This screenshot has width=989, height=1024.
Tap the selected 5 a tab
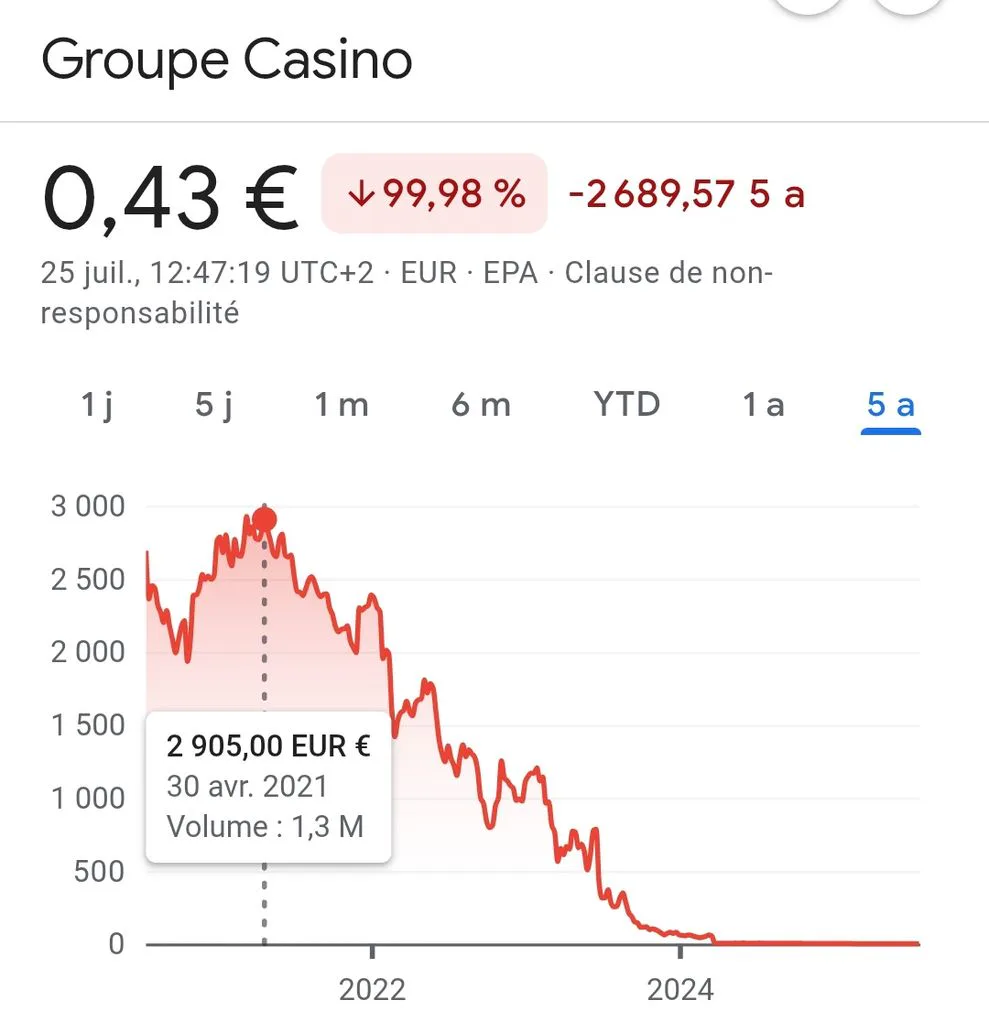(x=890, y=405)
